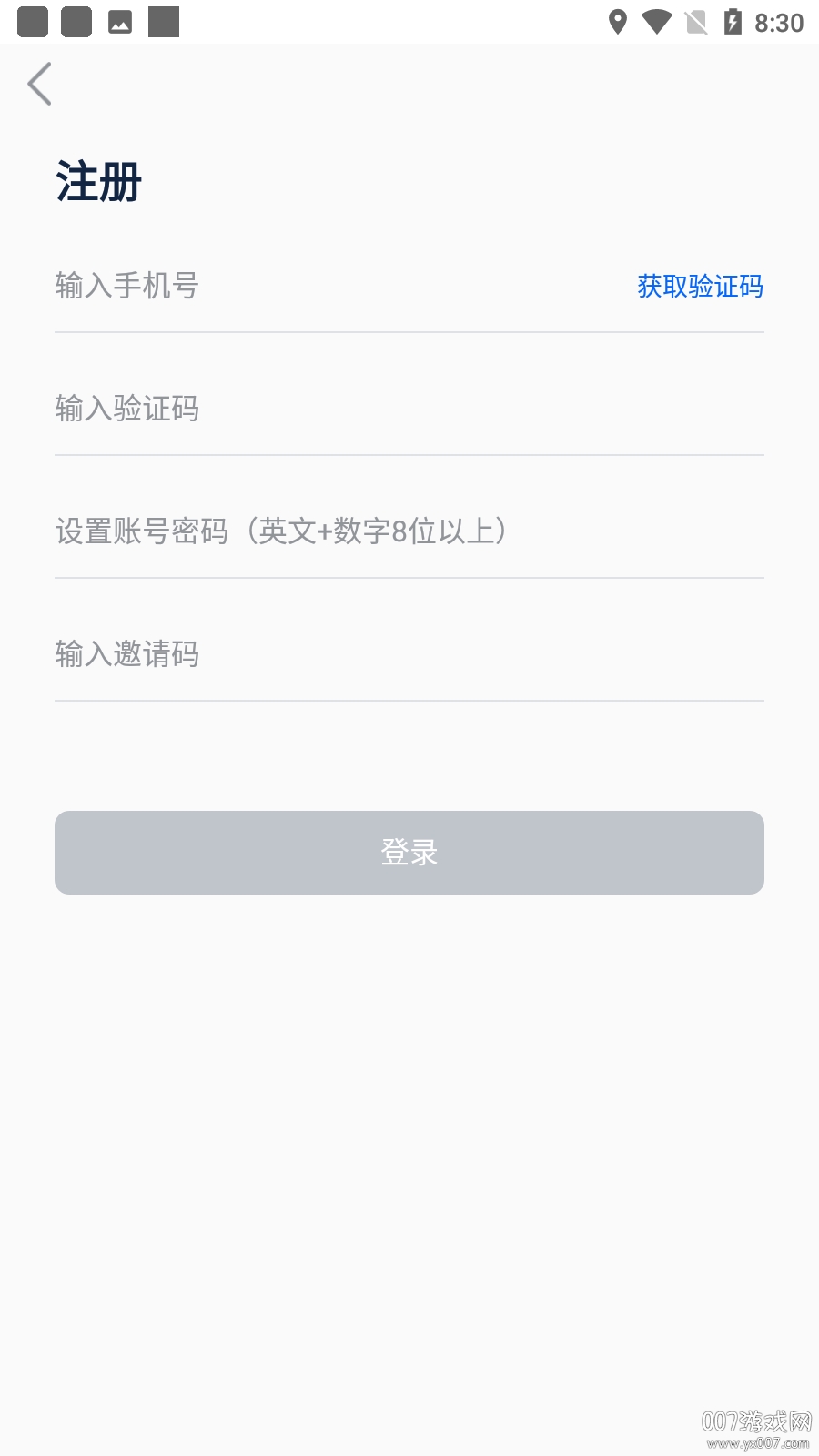Tap the 登录 button
Screen dimensions: 819x1456
coord(409,853)
